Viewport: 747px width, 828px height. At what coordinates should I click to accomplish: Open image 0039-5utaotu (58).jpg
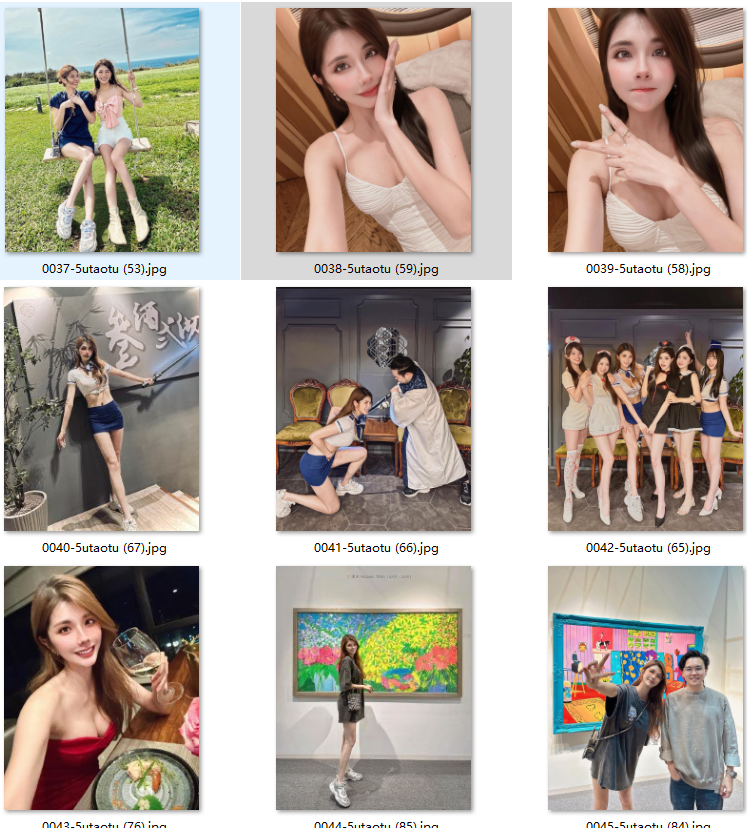pyautogui.click(x=646, y=130)
